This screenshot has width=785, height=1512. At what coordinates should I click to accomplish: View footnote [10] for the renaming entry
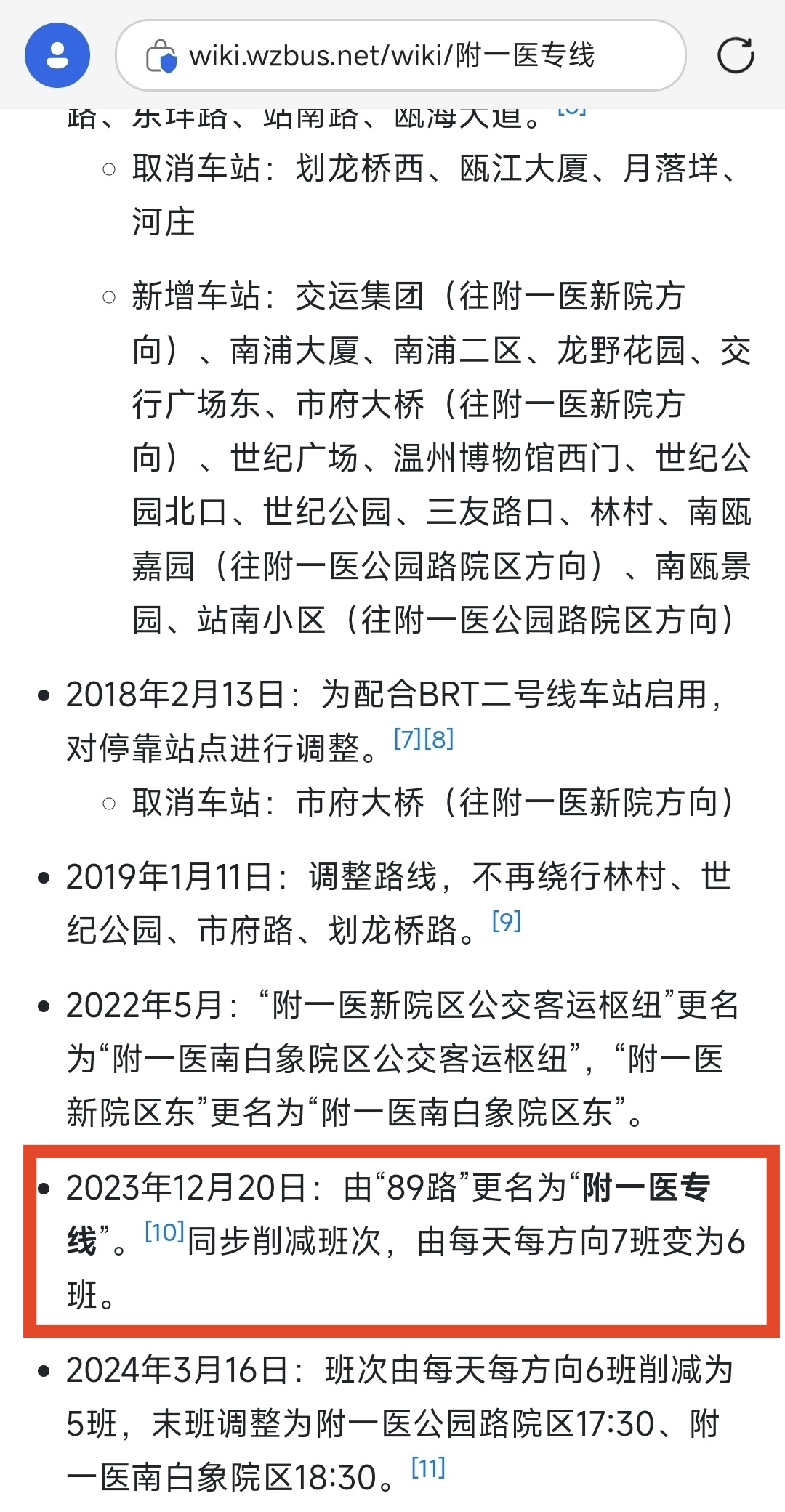coord(164,1232)
